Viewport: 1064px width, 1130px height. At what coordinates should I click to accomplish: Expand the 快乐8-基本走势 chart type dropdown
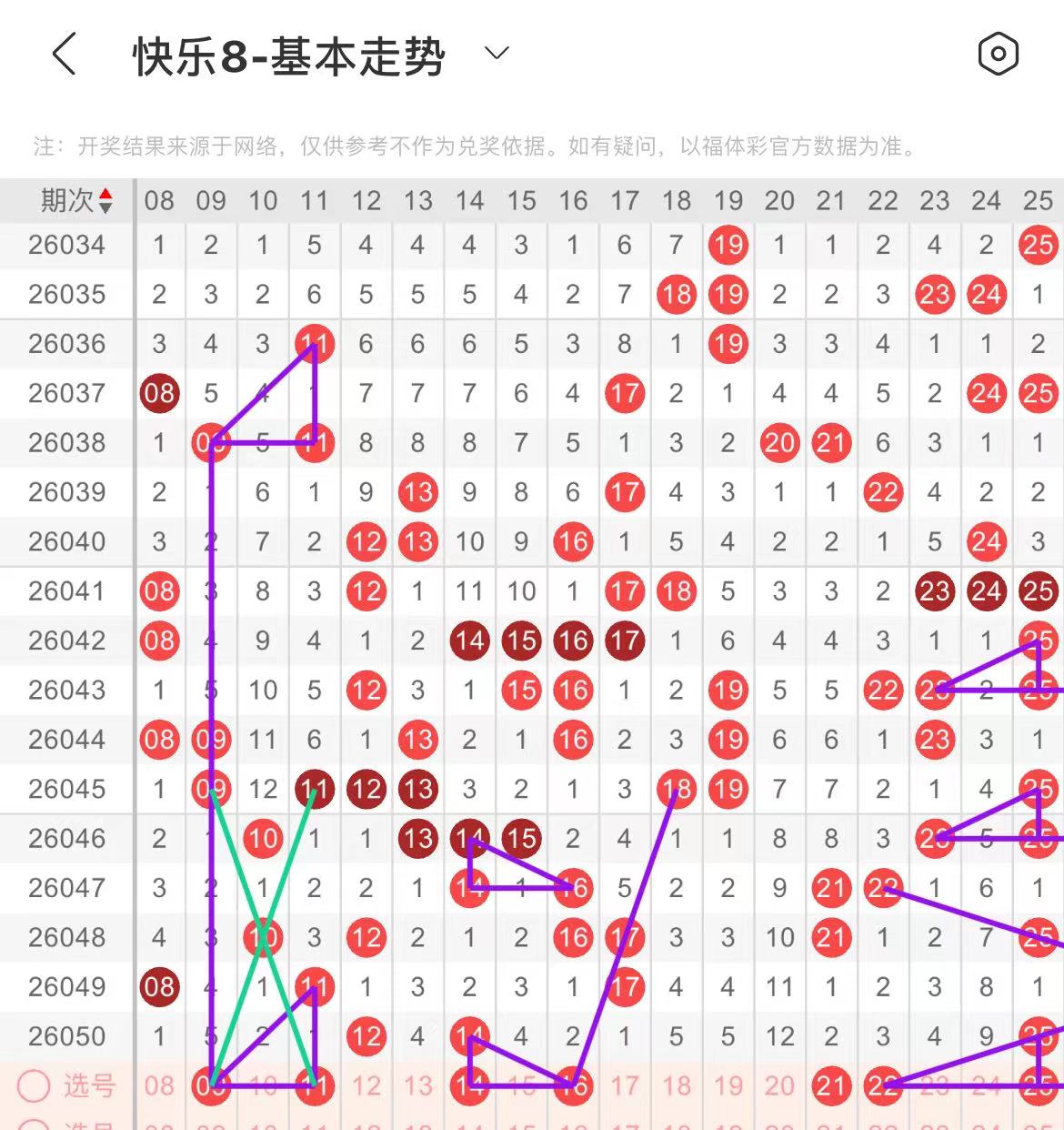(497, 54)
